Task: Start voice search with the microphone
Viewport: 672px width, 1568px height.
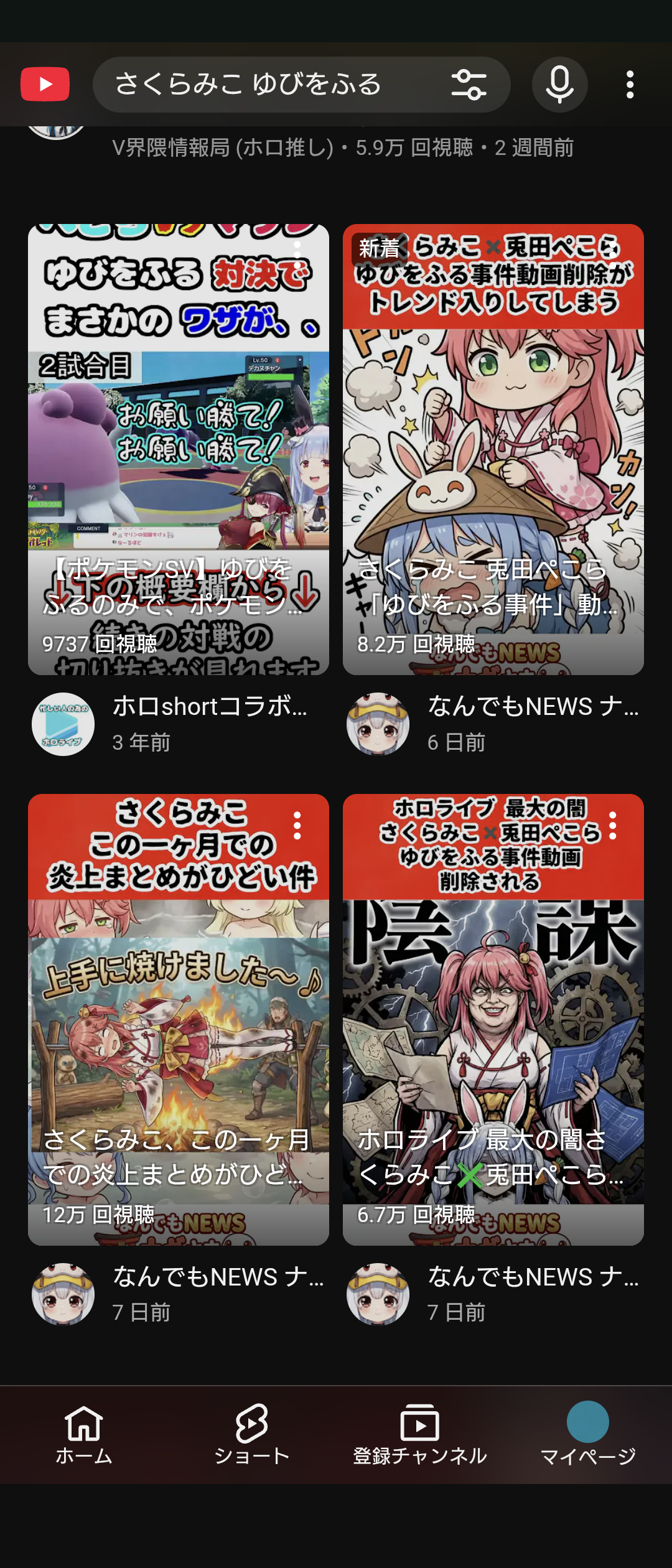Action: (x=559, y=84)
